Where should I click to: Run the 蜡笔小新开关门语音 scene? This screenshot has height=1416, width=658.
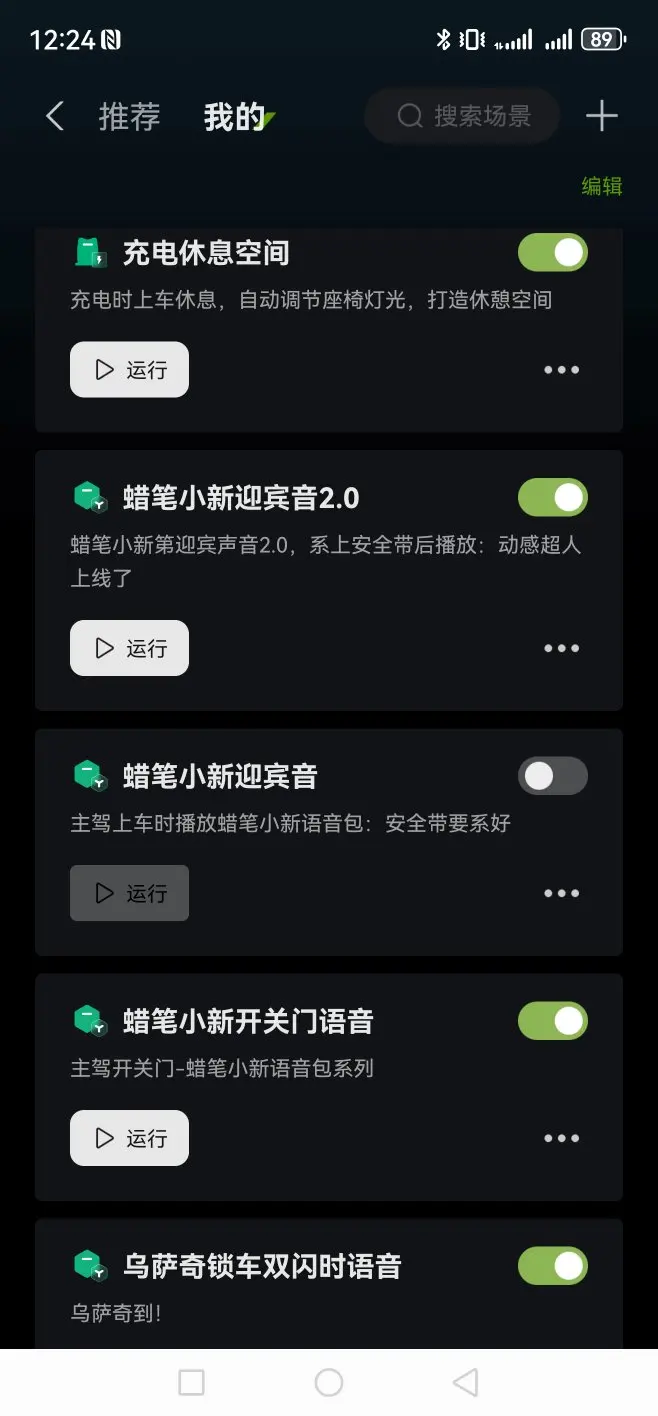[129, 1138]
